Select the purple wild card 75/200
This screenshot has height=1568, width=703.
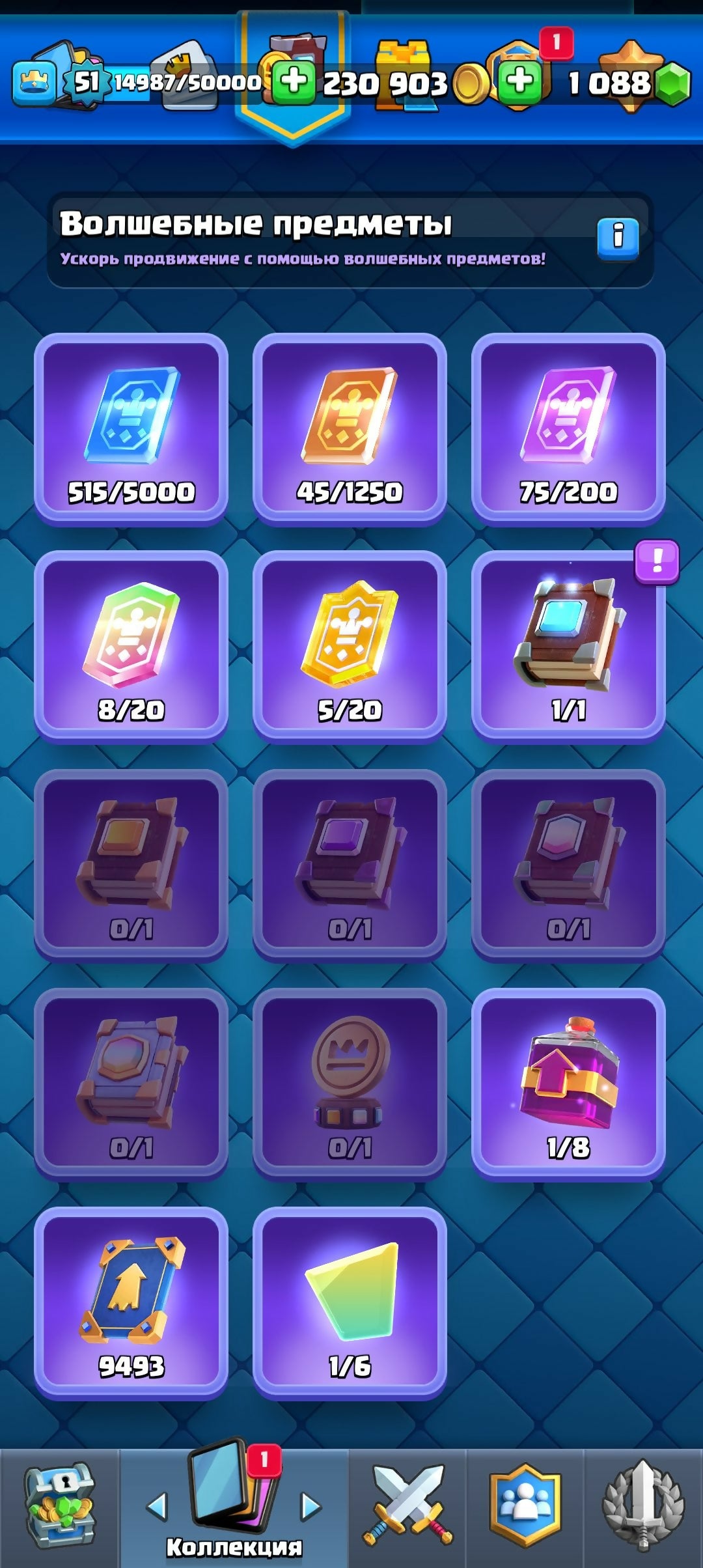568,428
